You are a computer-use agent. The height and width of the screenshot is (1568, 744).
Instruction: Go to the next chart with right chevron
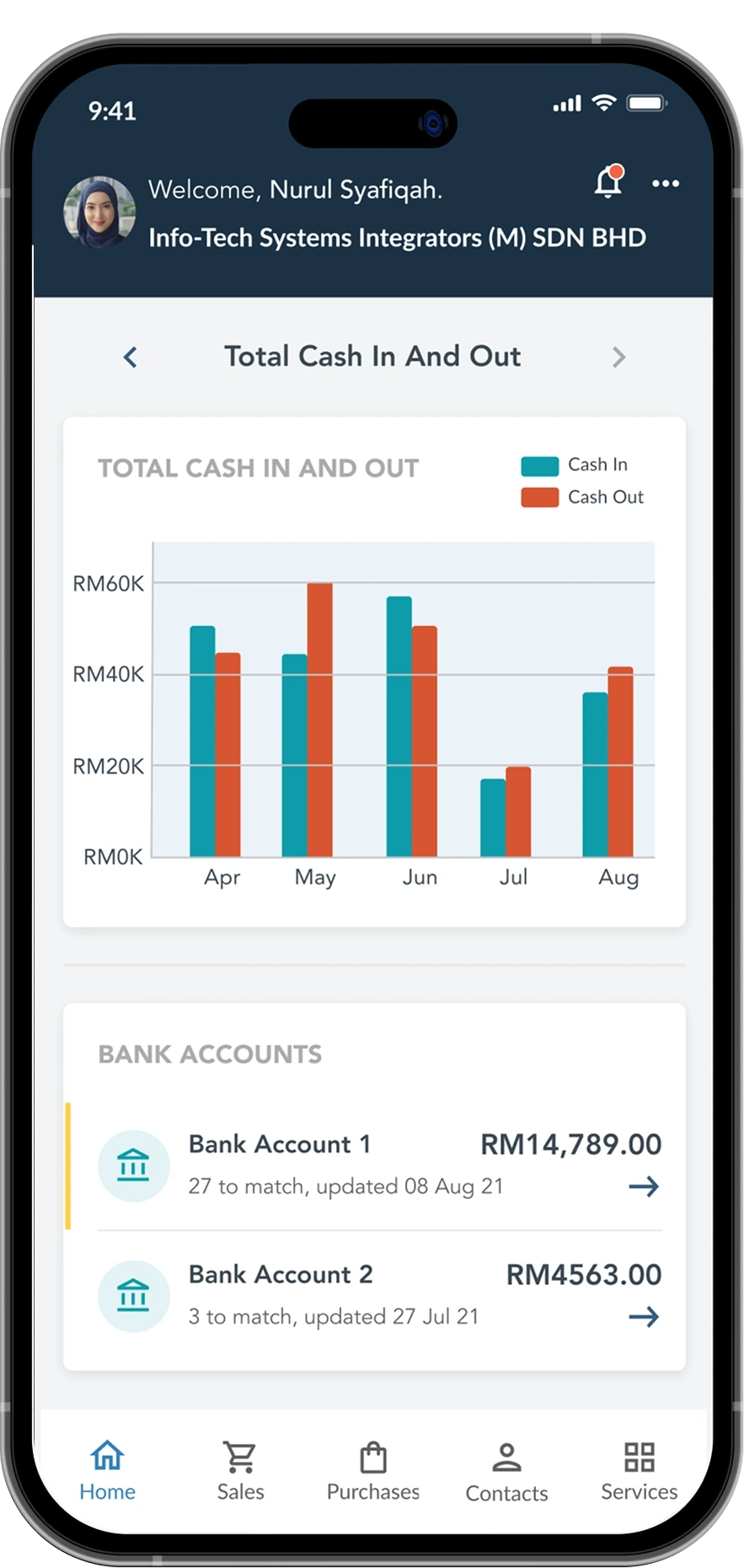[619, 357]
